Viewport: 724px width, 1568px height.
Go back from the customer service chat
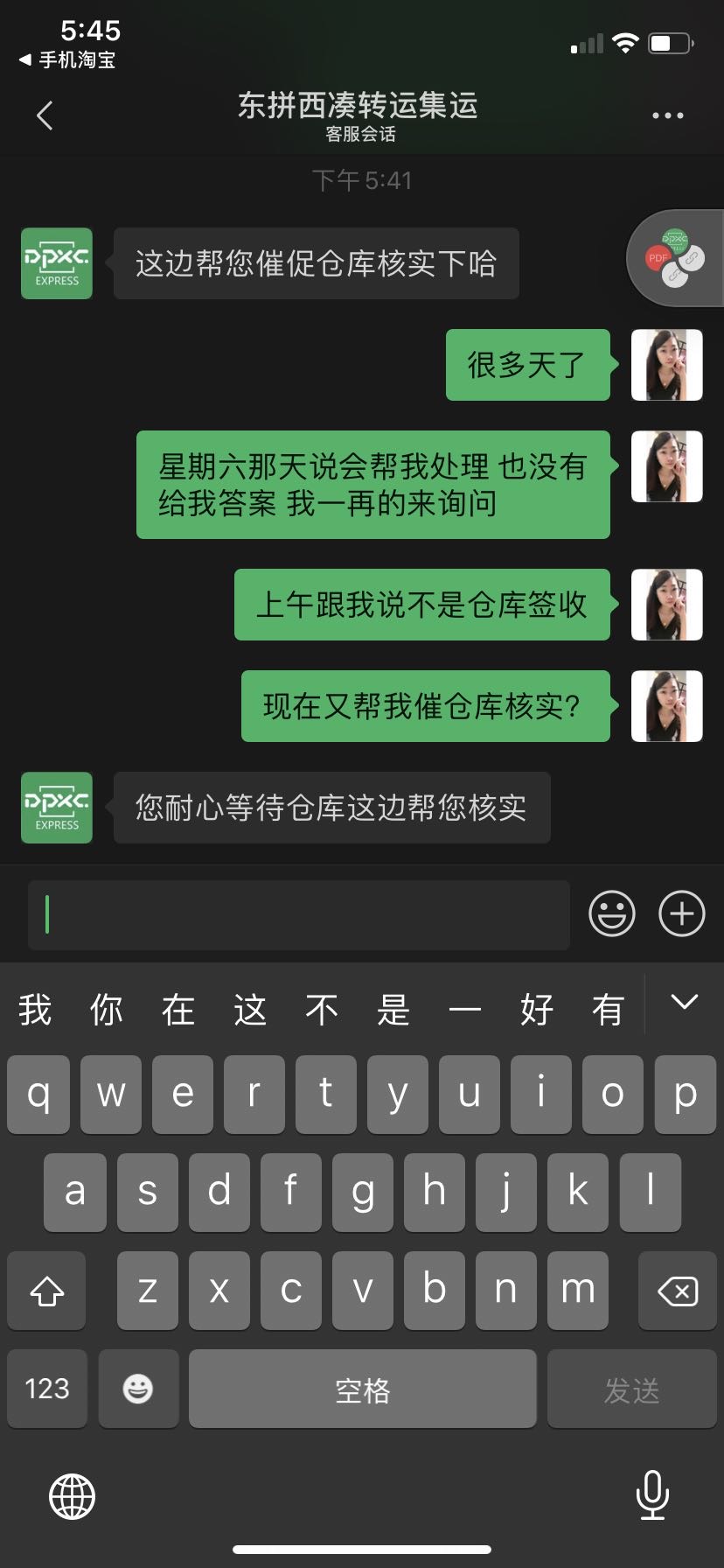[x=45, y=115]
